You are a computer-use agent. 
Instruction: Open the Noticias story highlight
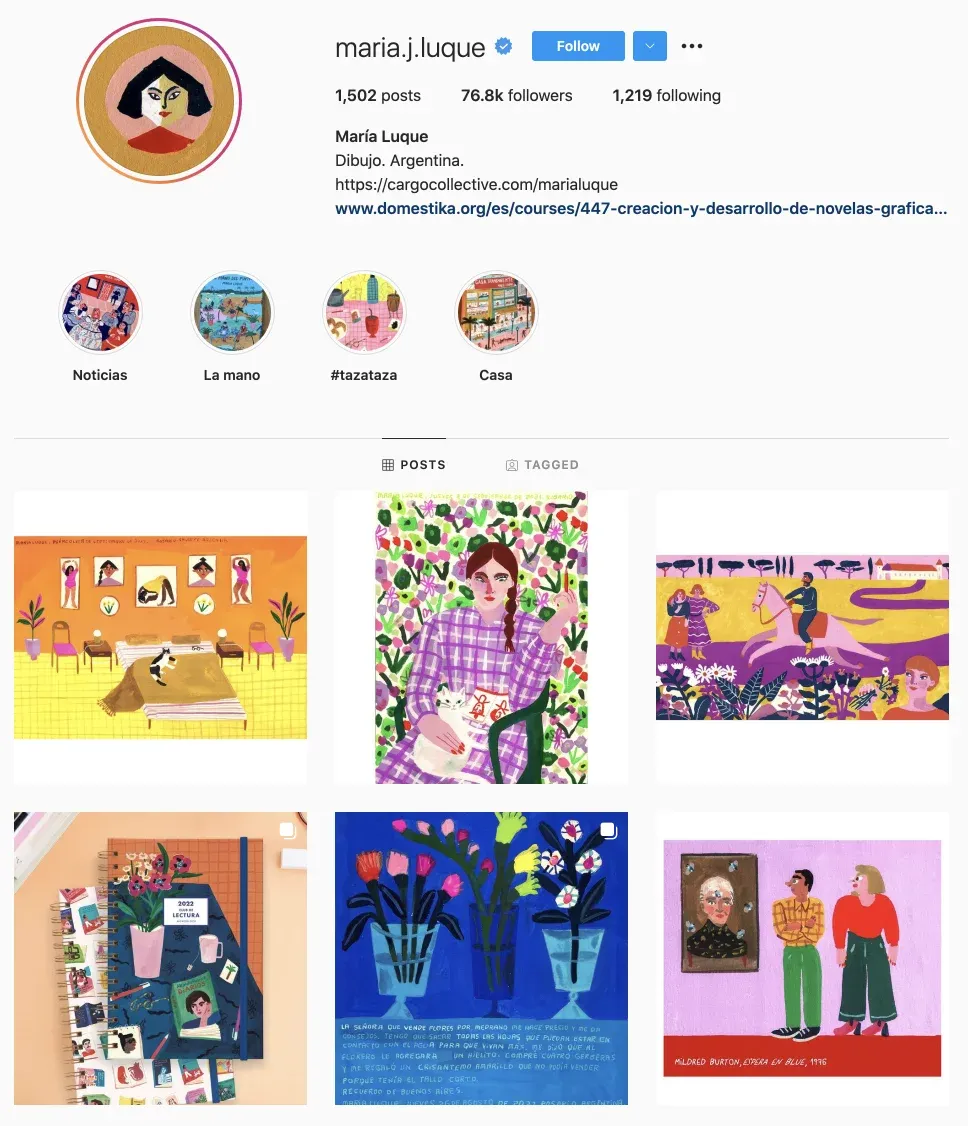[x=100, y=312]
